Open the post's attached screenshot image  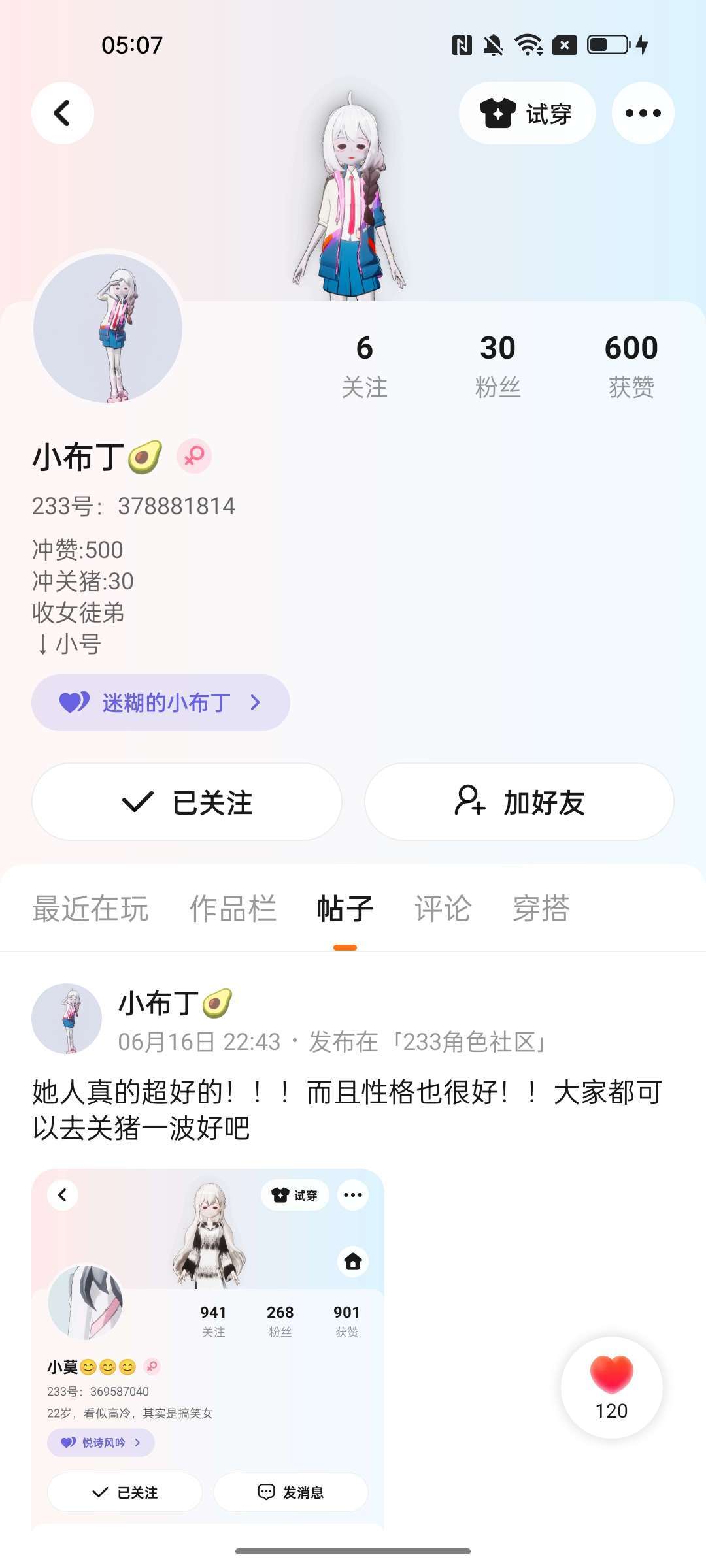208,1349
